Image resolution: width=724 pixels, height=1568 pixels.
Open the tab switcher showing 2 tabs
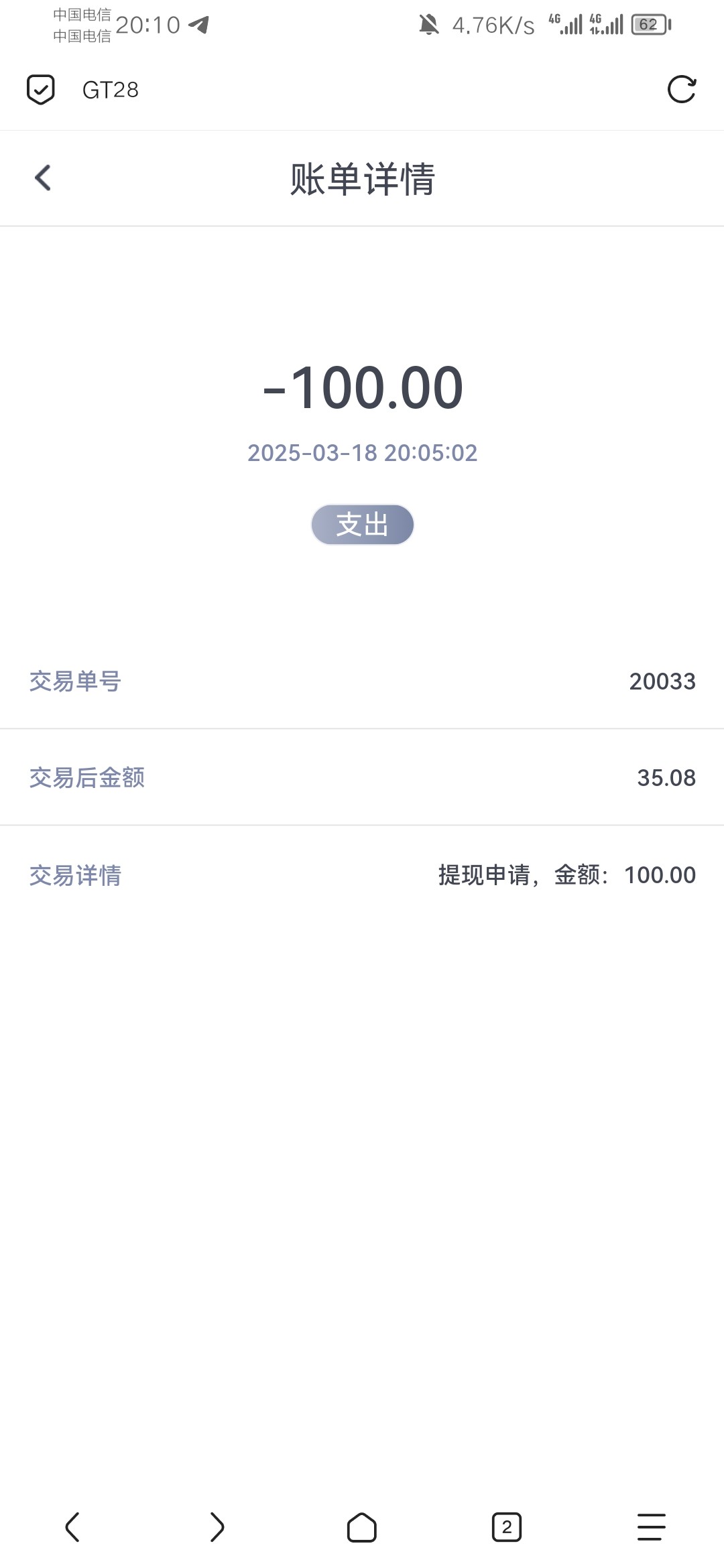point(507,1527)
